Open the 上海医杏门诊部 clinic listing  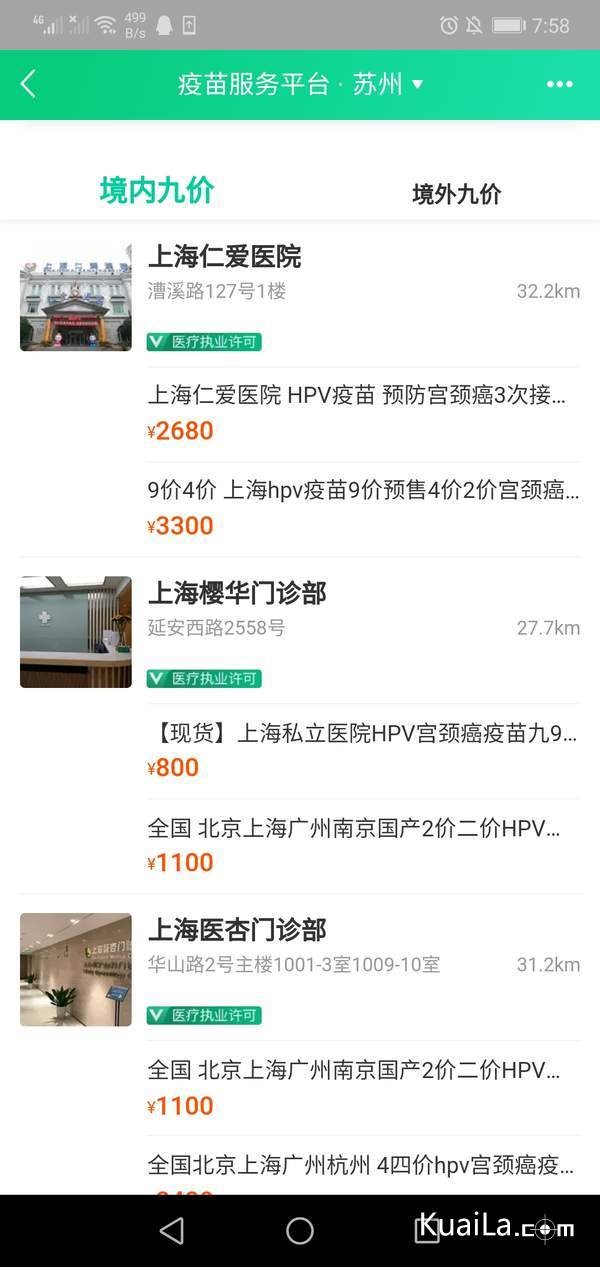point(237,930)
